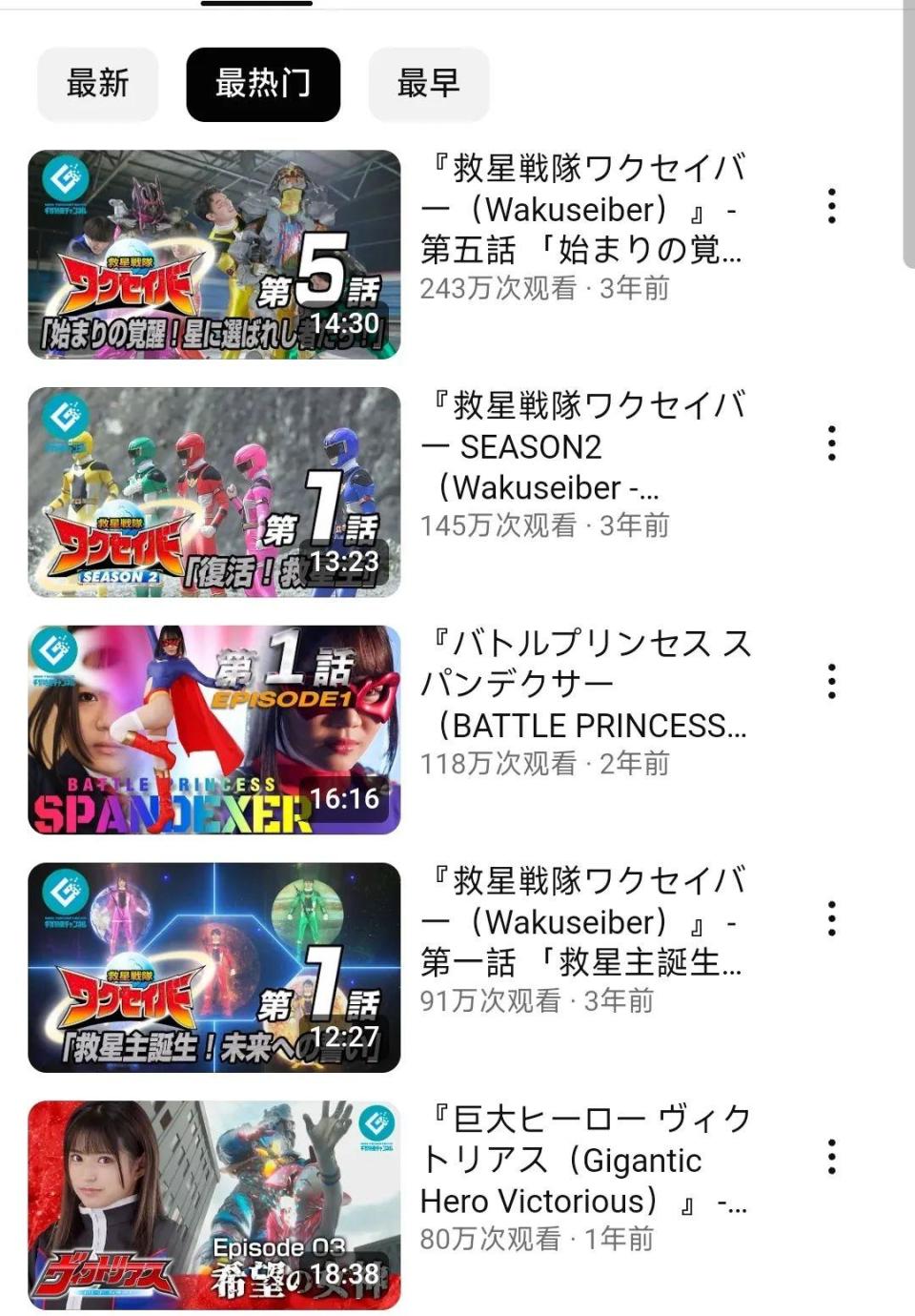Open more options for Gigantic Hero Victorious
The image size is (915, 1316).
coord(832,1157)
